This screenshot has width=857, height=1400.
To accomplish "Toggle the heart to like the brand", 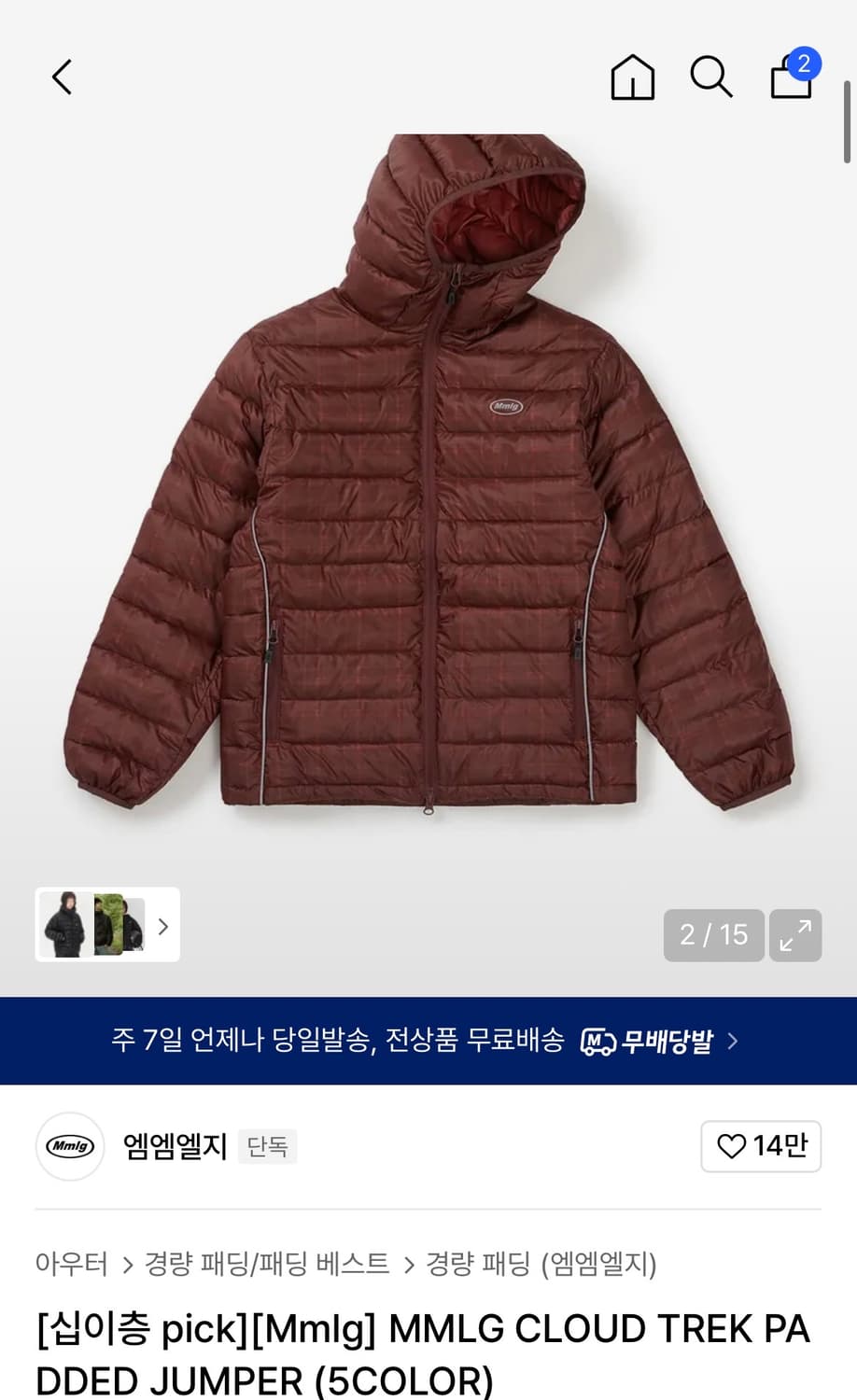I will (733, 1146).
